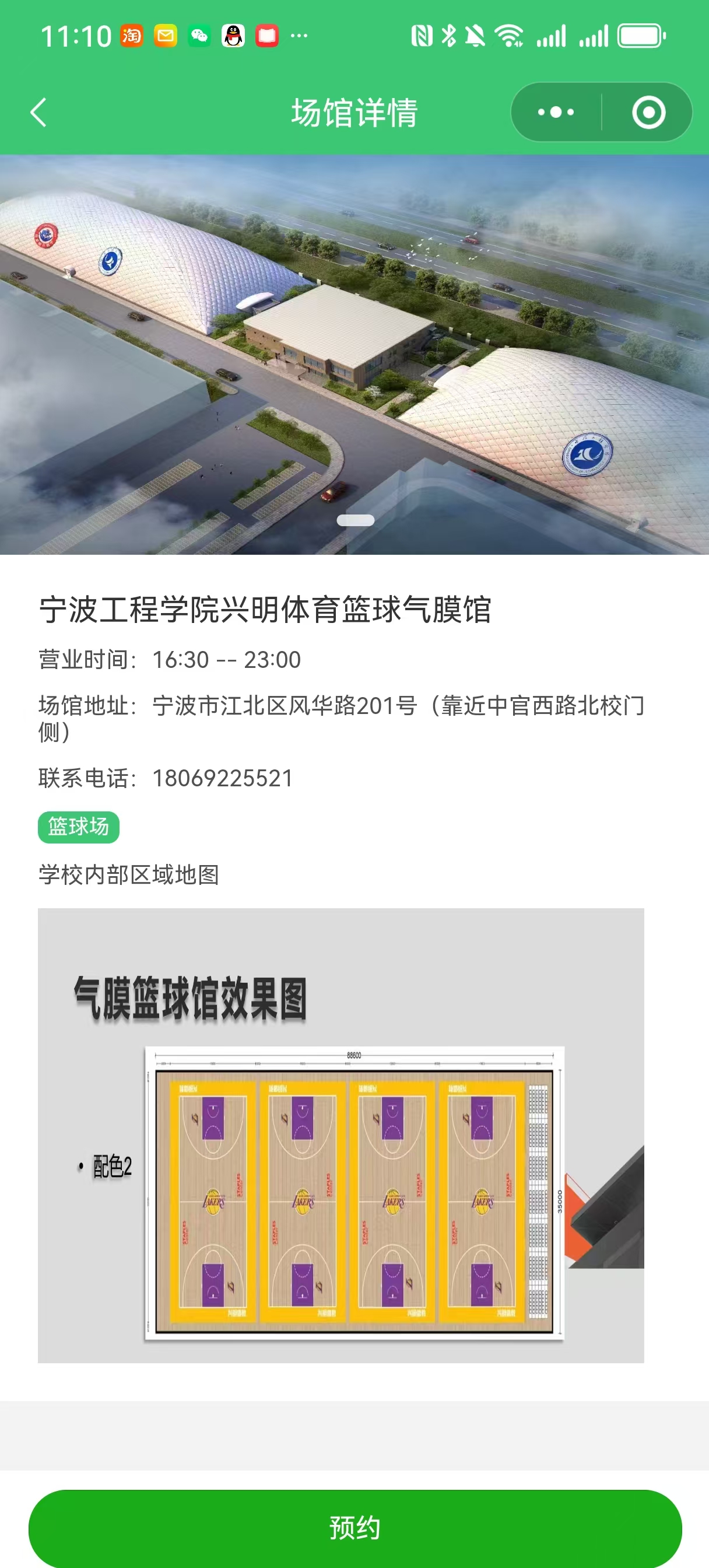Open the venue banner photo
Viewport: 709px width, 1568px height.
[354, 354]
